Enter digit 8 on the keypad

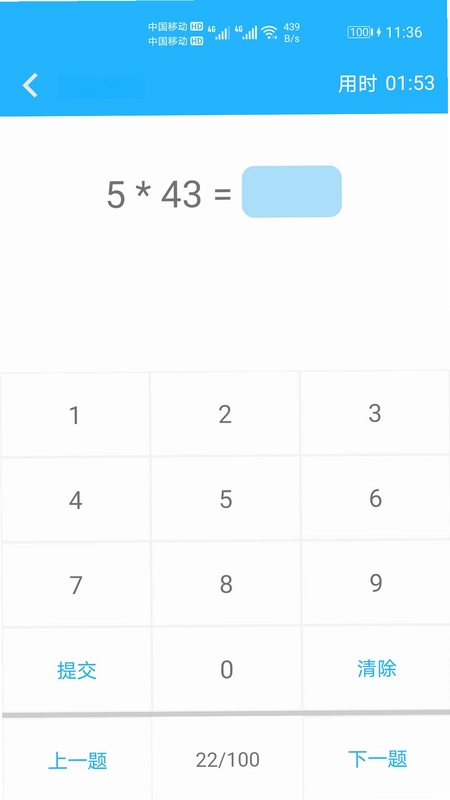point(226,584)
